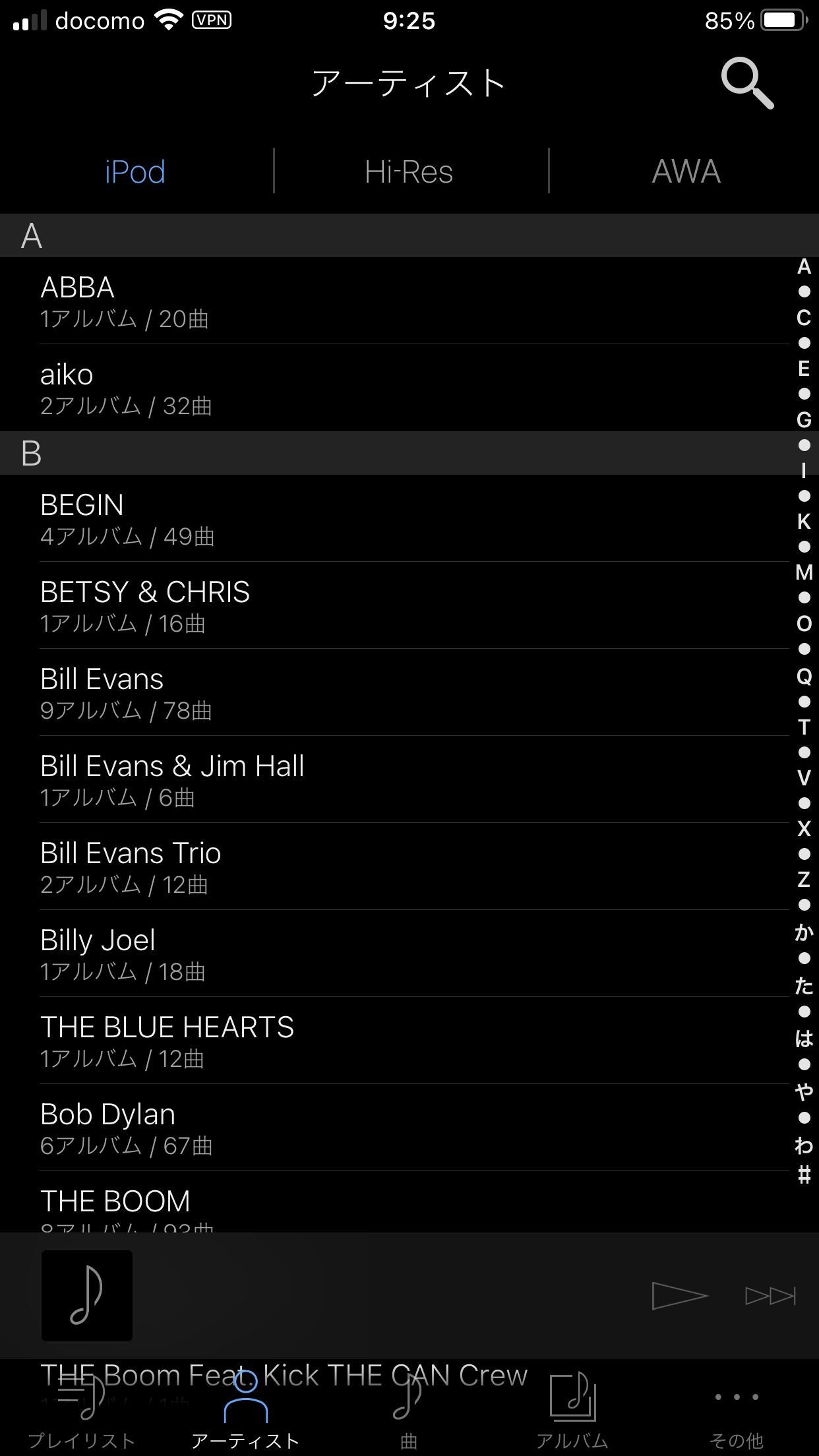Open artist BETSY & CHRIS

click(x=409, y=606)
